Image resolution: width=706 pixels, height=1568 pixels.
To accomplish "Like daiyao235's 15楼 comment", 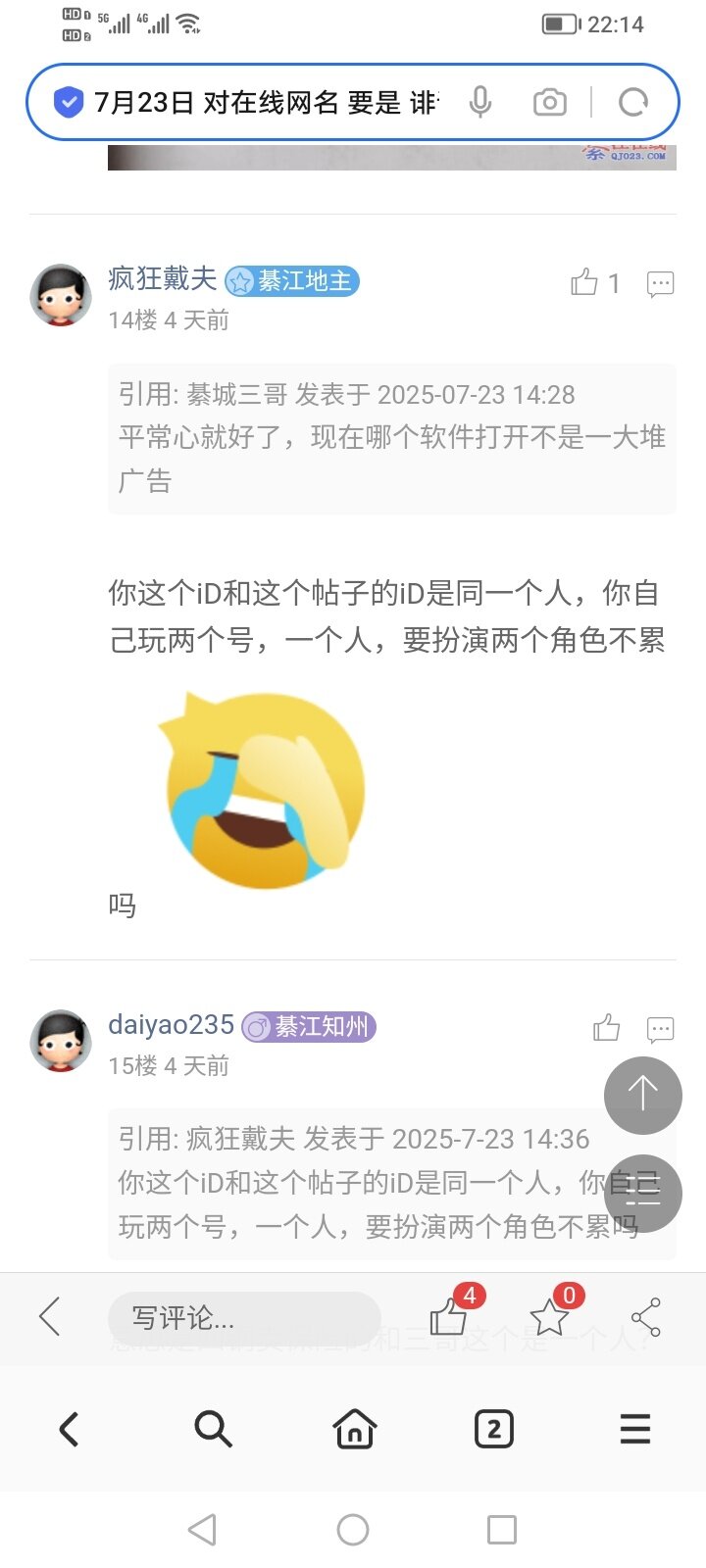I will pos(607,1028).
